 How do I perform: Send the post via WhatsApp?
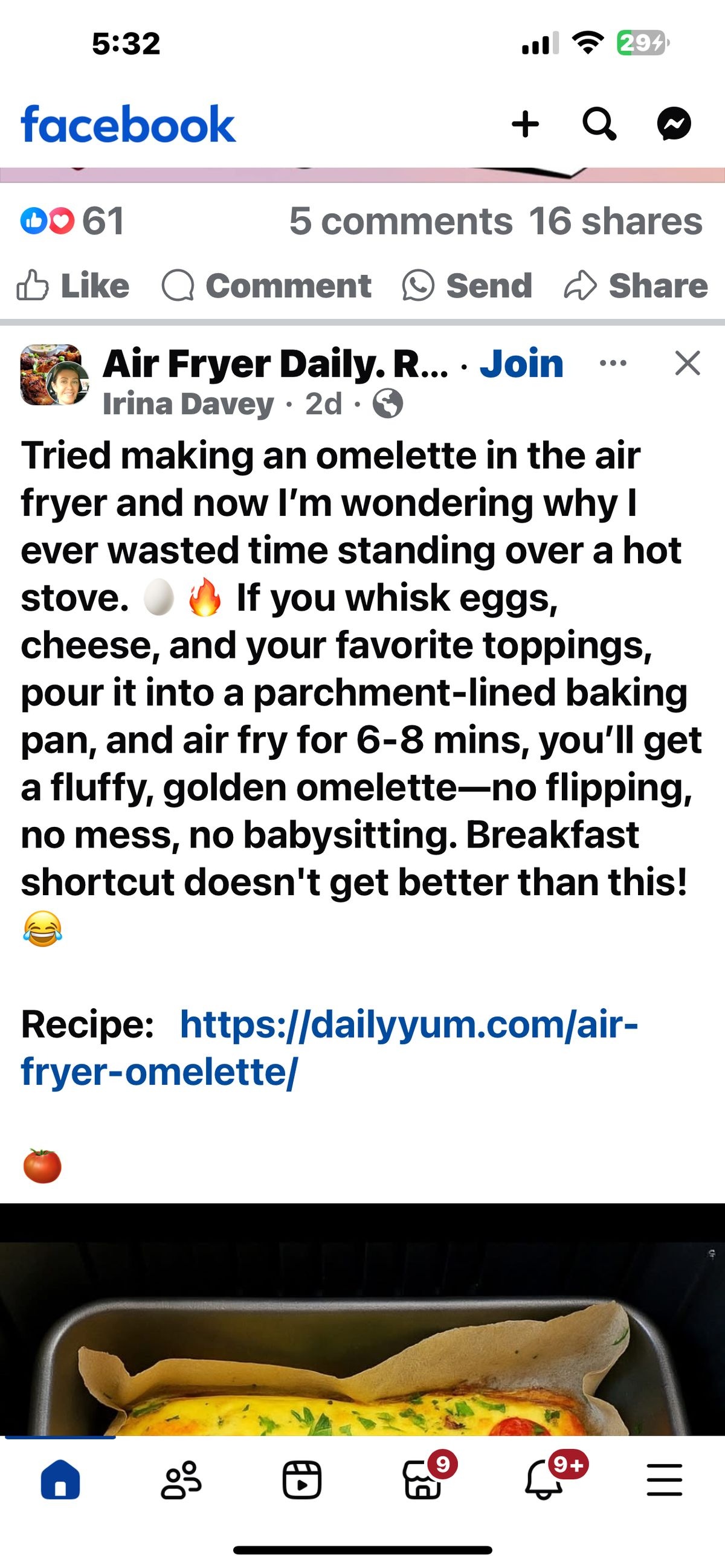point(468,286)
